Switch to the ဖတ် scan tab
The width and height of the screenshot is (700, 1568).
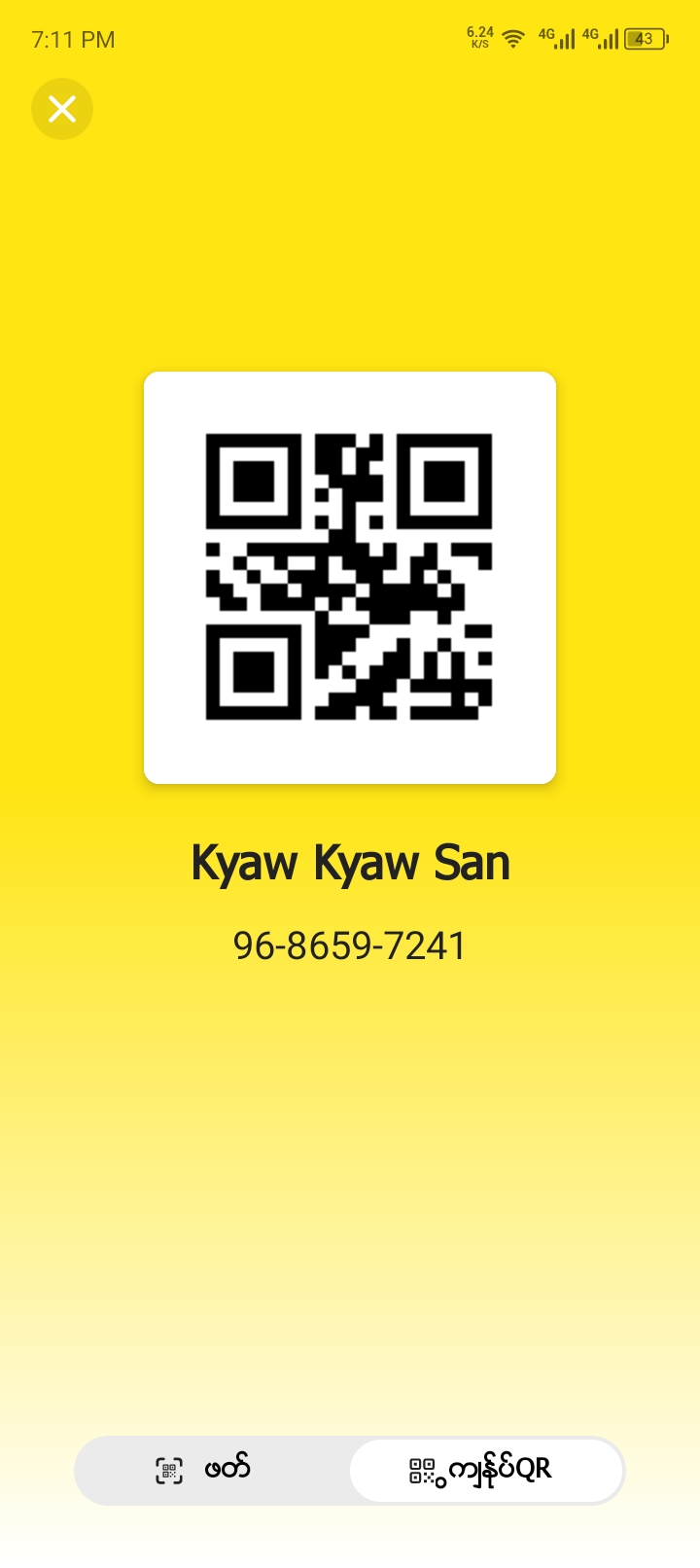(204, 1469)
